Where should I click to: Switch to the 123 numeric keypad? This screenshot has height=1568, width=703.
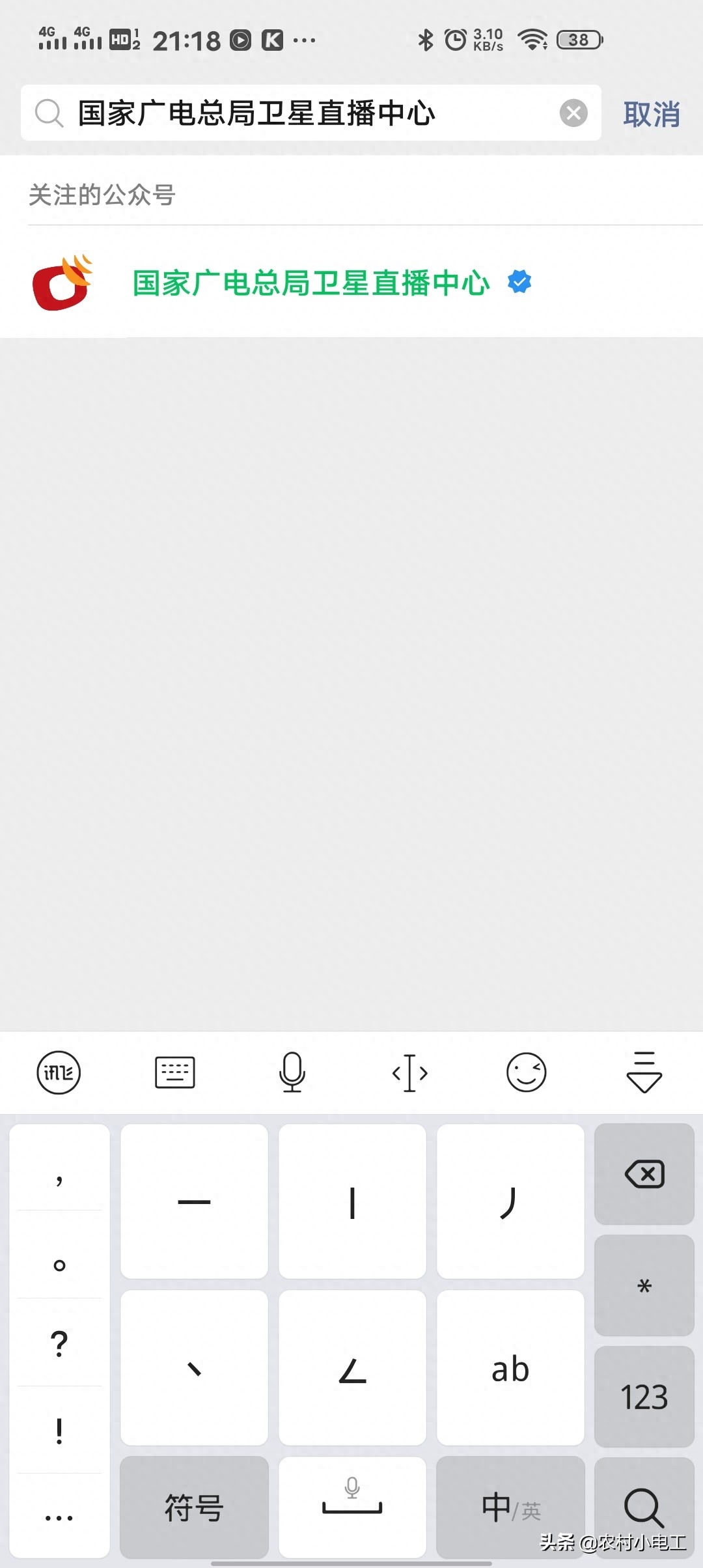click(x=644, y=1397)
